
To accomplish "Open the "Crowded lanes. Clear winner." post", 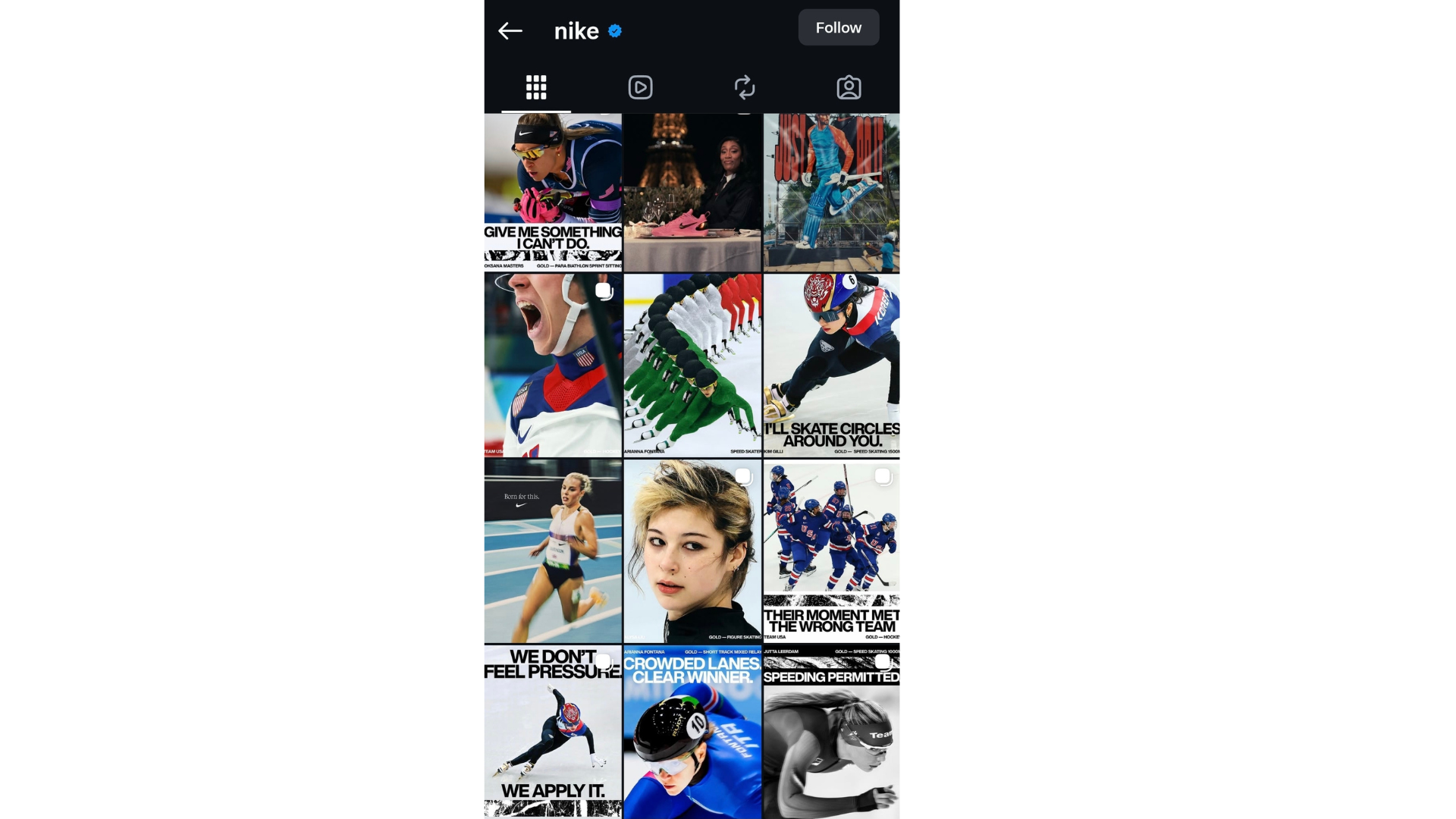I will (692, 732).
